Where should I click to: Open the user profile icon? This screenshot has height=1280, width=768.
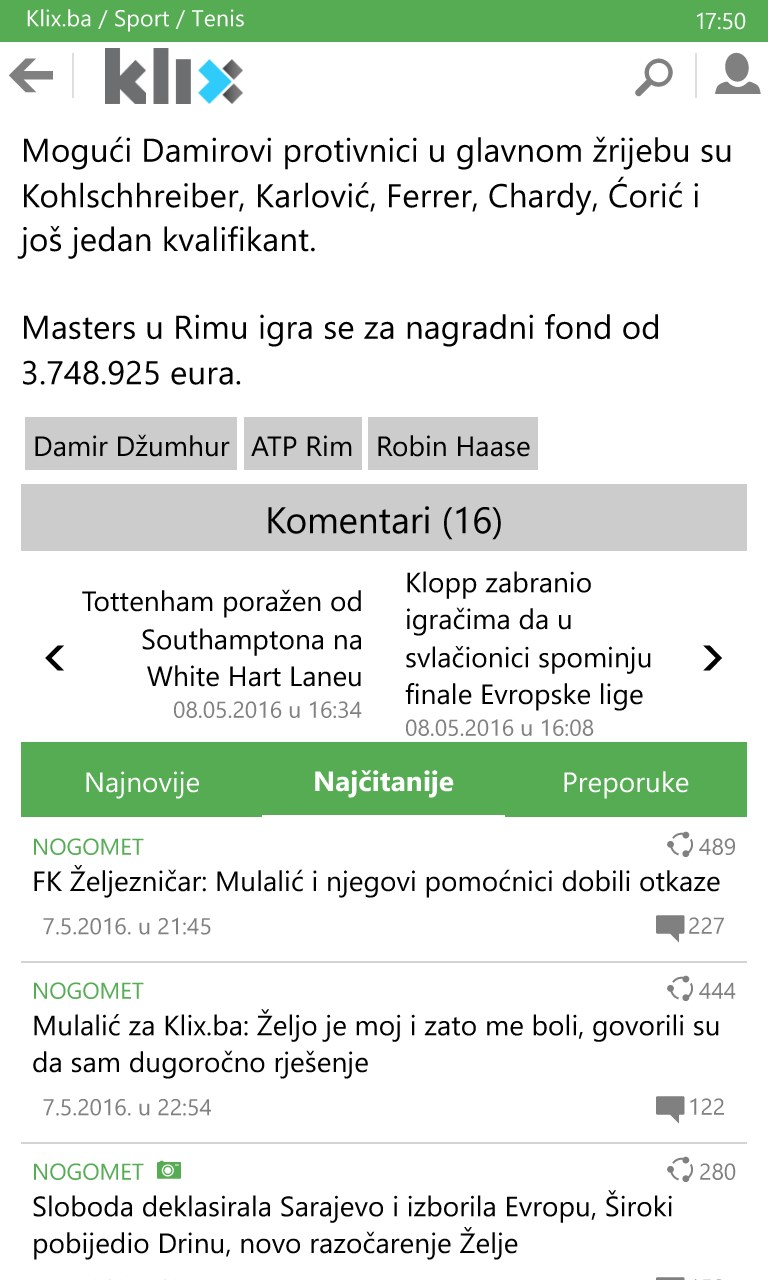[x=737, y=76]
